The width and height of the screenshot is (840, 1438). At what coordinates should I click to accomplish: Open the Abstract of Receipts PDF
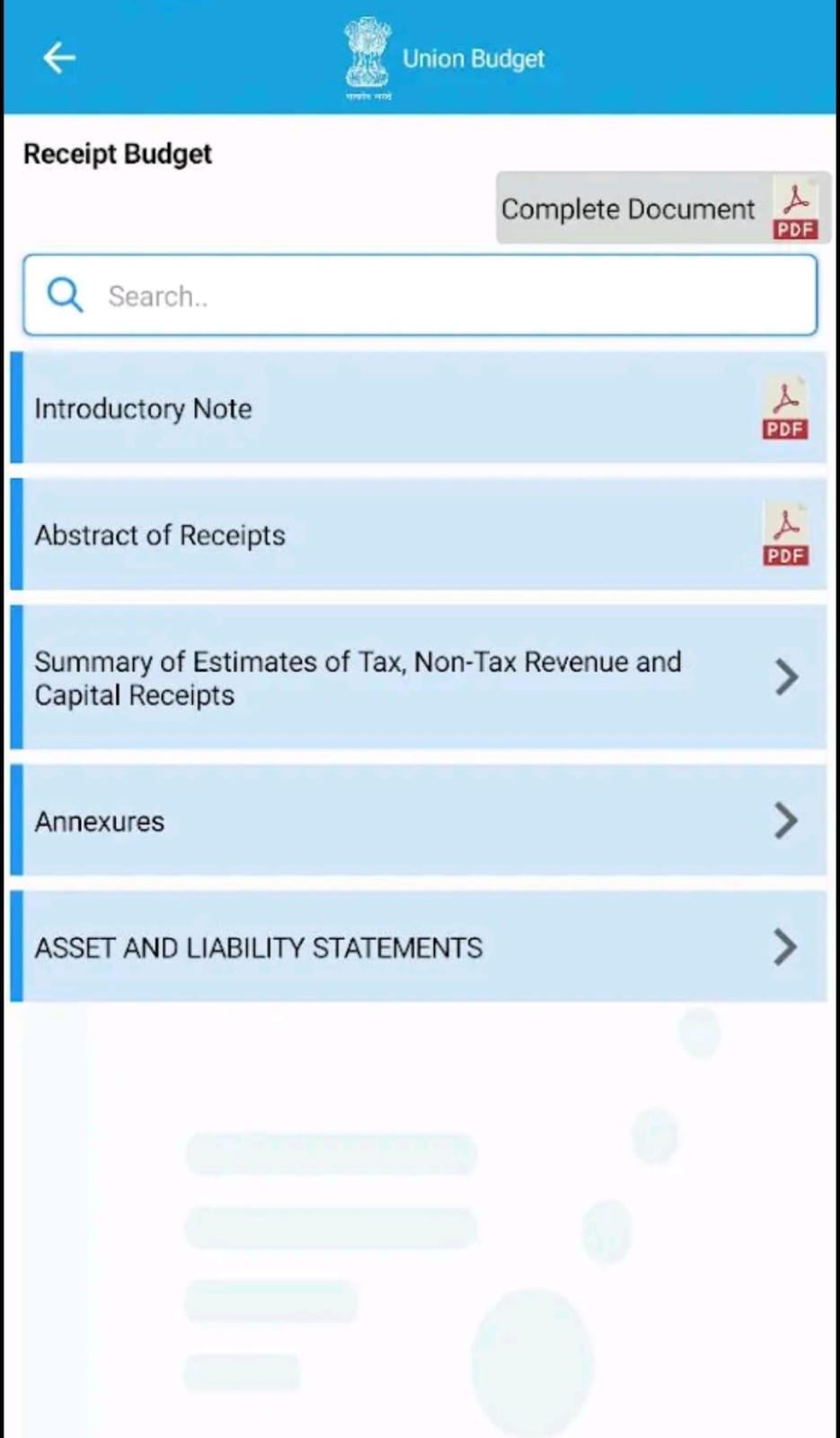[784, 536]
